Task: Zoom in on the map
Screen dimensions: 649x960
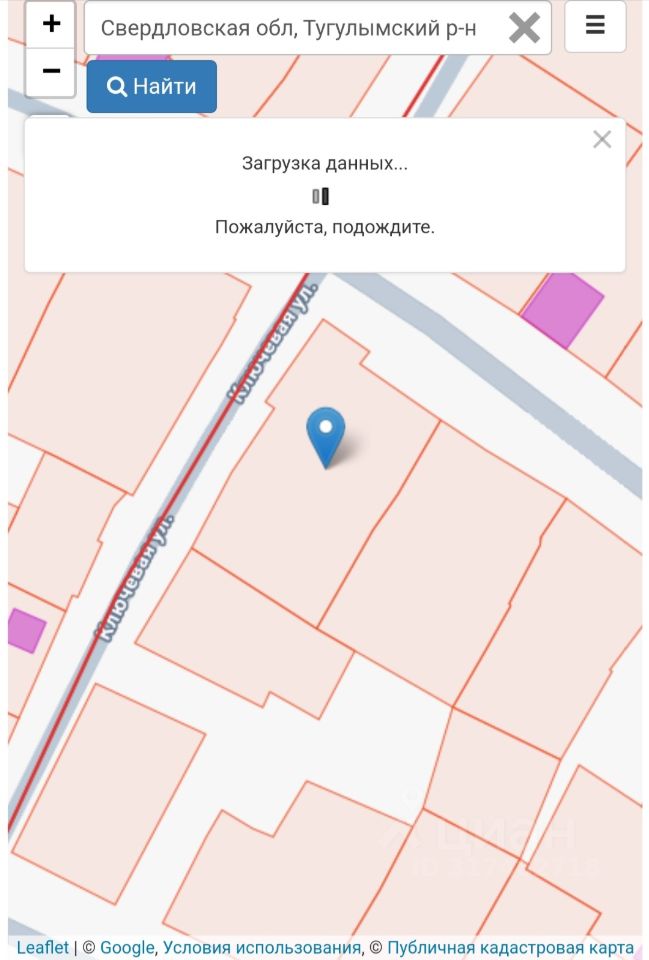Action: pyautogui.click(x=51, y=24)
